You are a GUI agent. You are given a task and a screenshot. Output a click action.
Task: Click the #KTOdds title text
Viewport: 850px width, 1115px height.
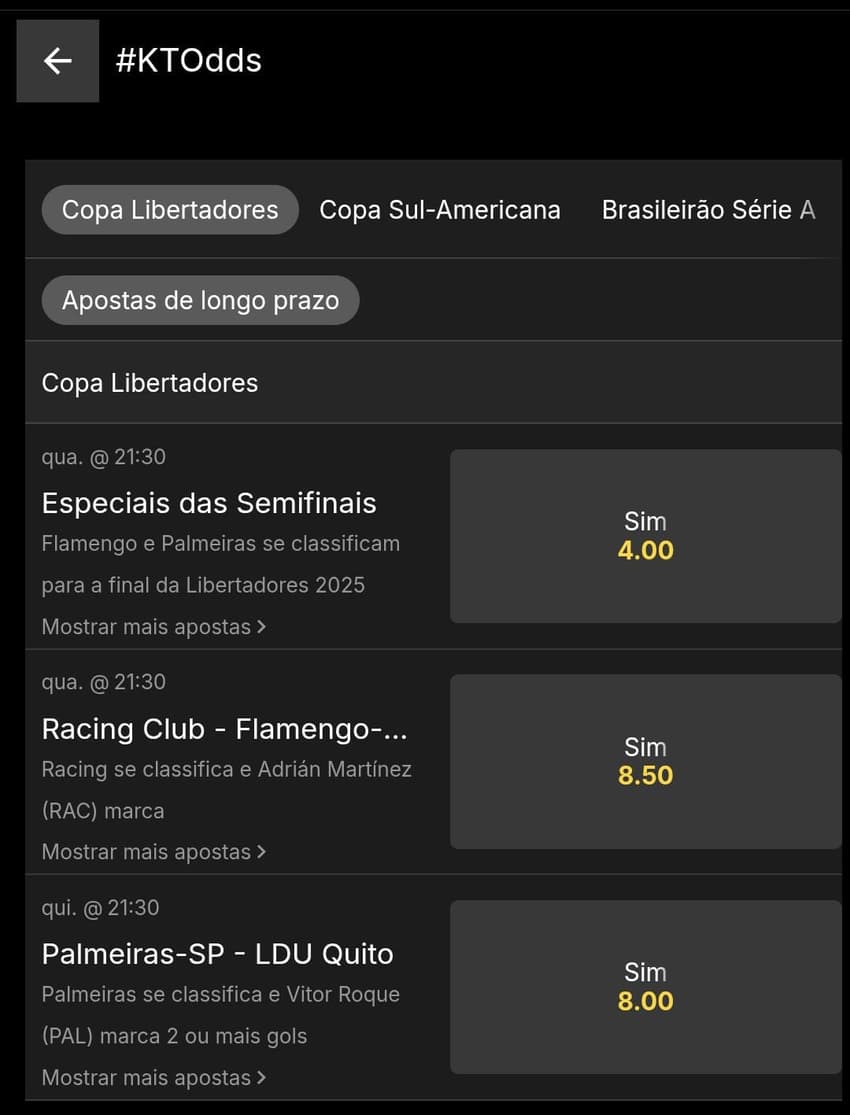tap(186, 61)
